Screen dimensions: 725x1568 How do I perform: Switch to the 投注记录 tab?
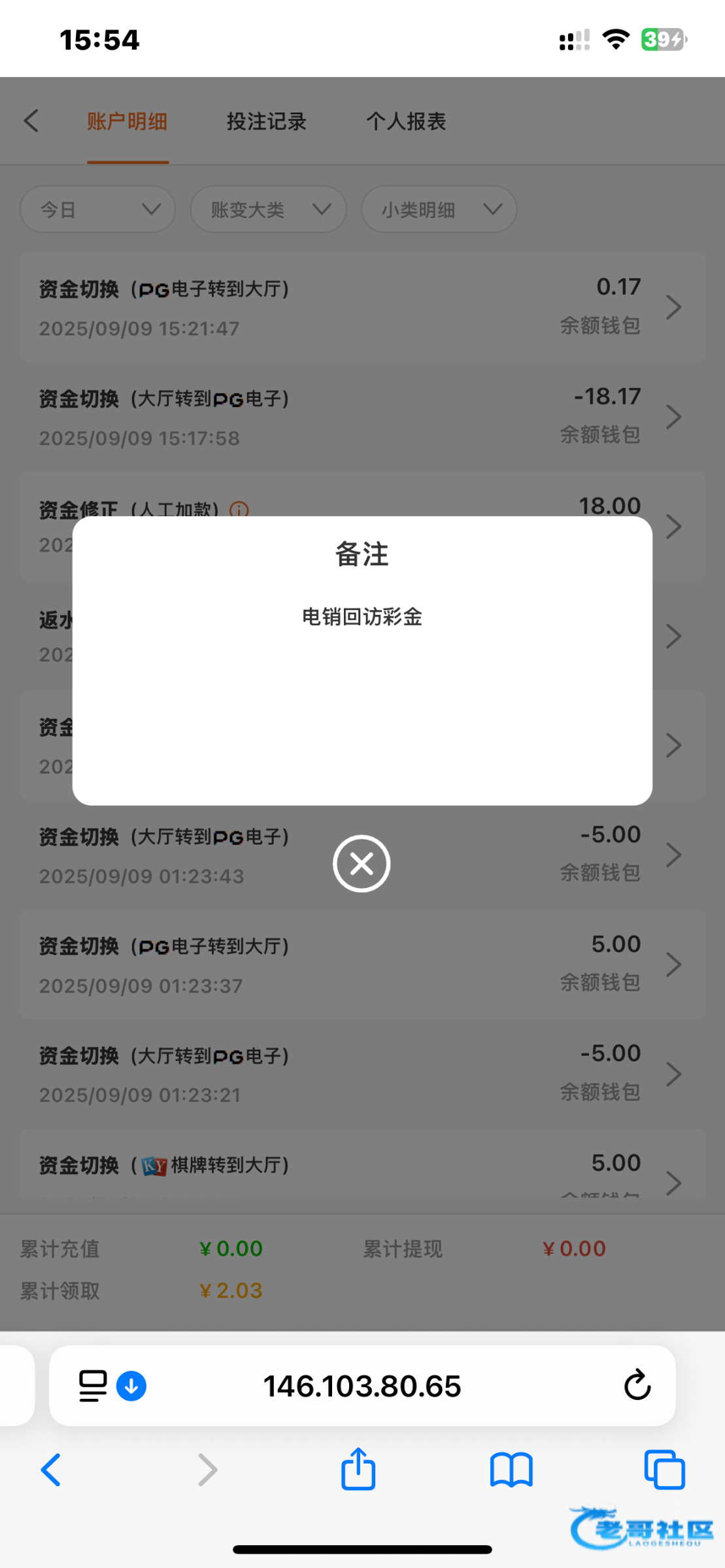[x=266, y=122]
